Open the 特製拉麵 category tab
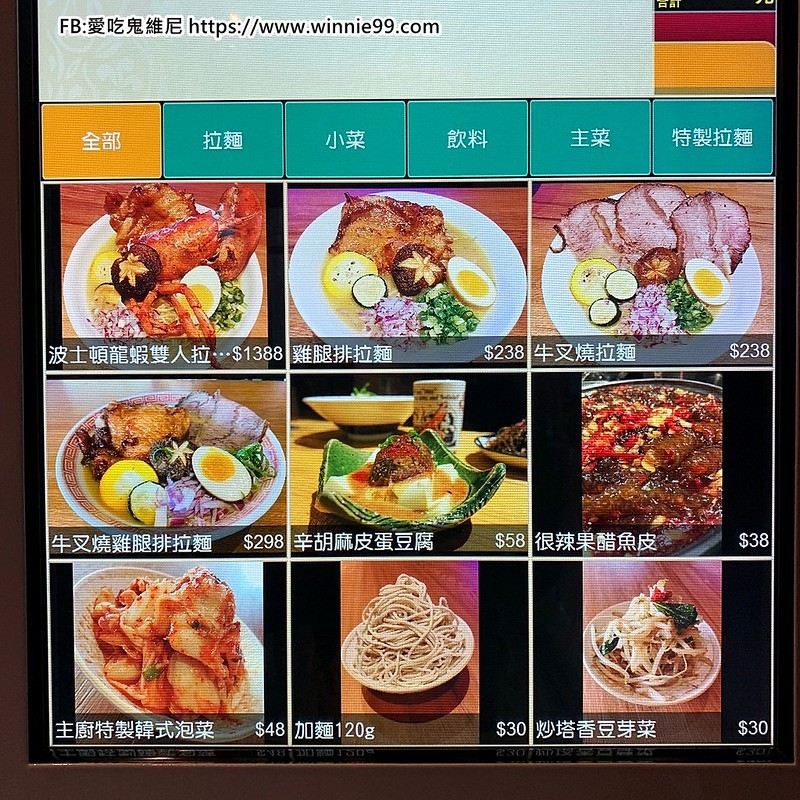Viewport: 800px width, 800px height. pyautogui.click(x=713, y=138)
